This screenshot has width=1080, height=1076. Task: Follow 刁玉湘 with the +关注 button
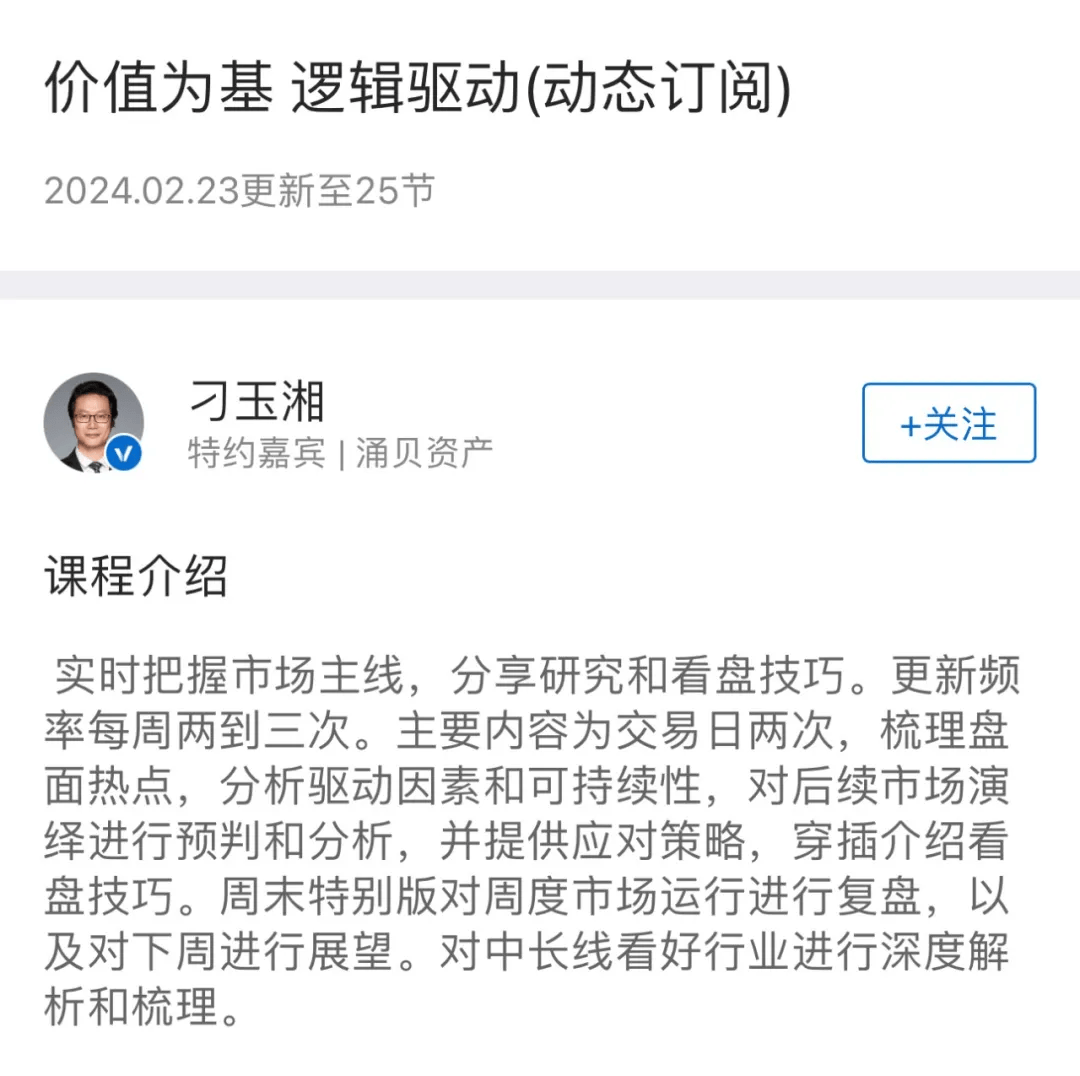click(x=948, y=424)
